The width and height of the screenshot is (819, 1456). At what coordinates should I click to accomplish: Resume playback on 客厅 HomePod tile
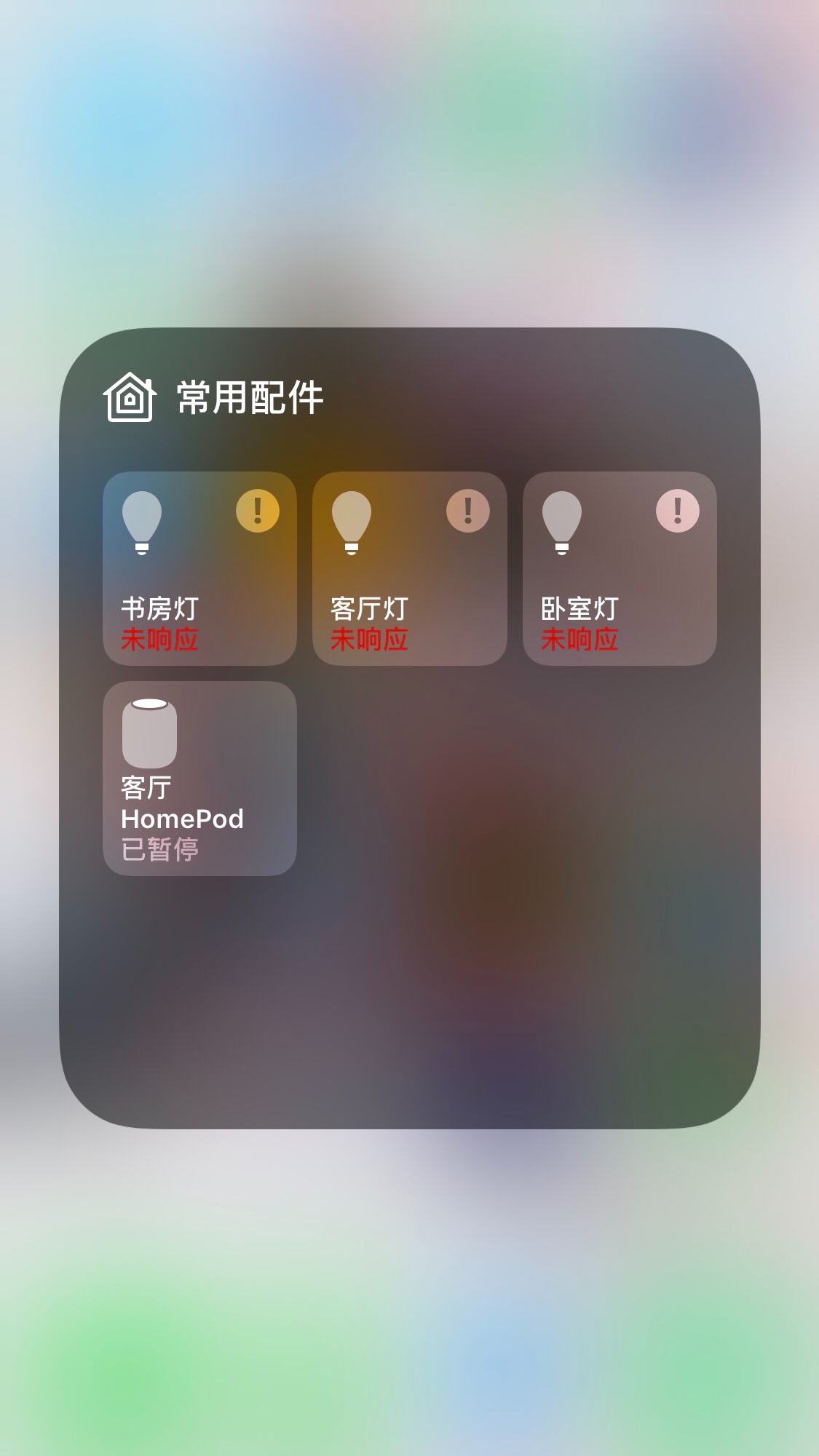pos(199,778)
